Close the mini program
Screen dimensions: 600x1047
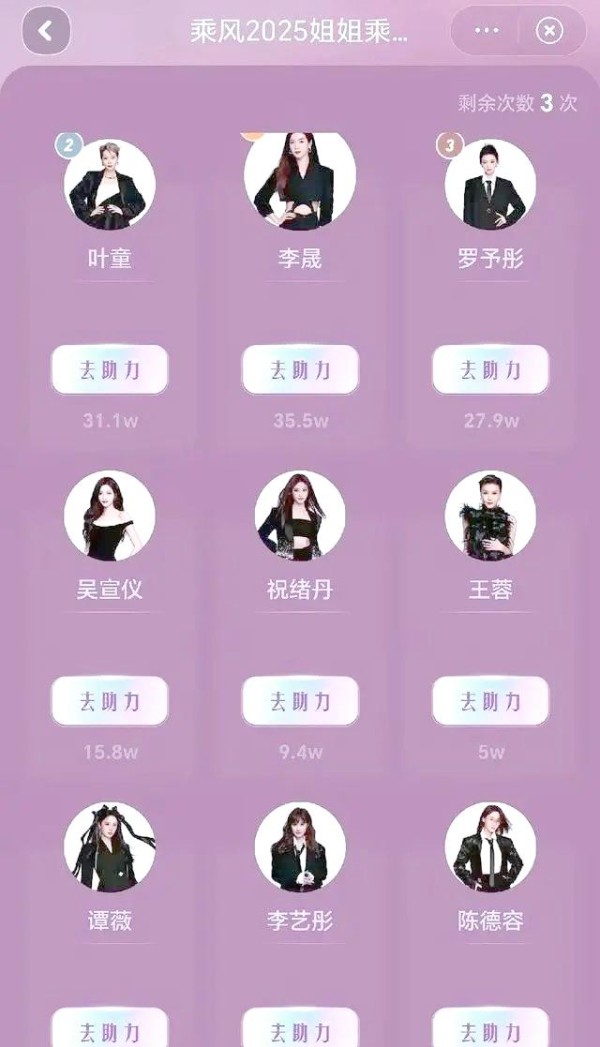coord(549,31)
